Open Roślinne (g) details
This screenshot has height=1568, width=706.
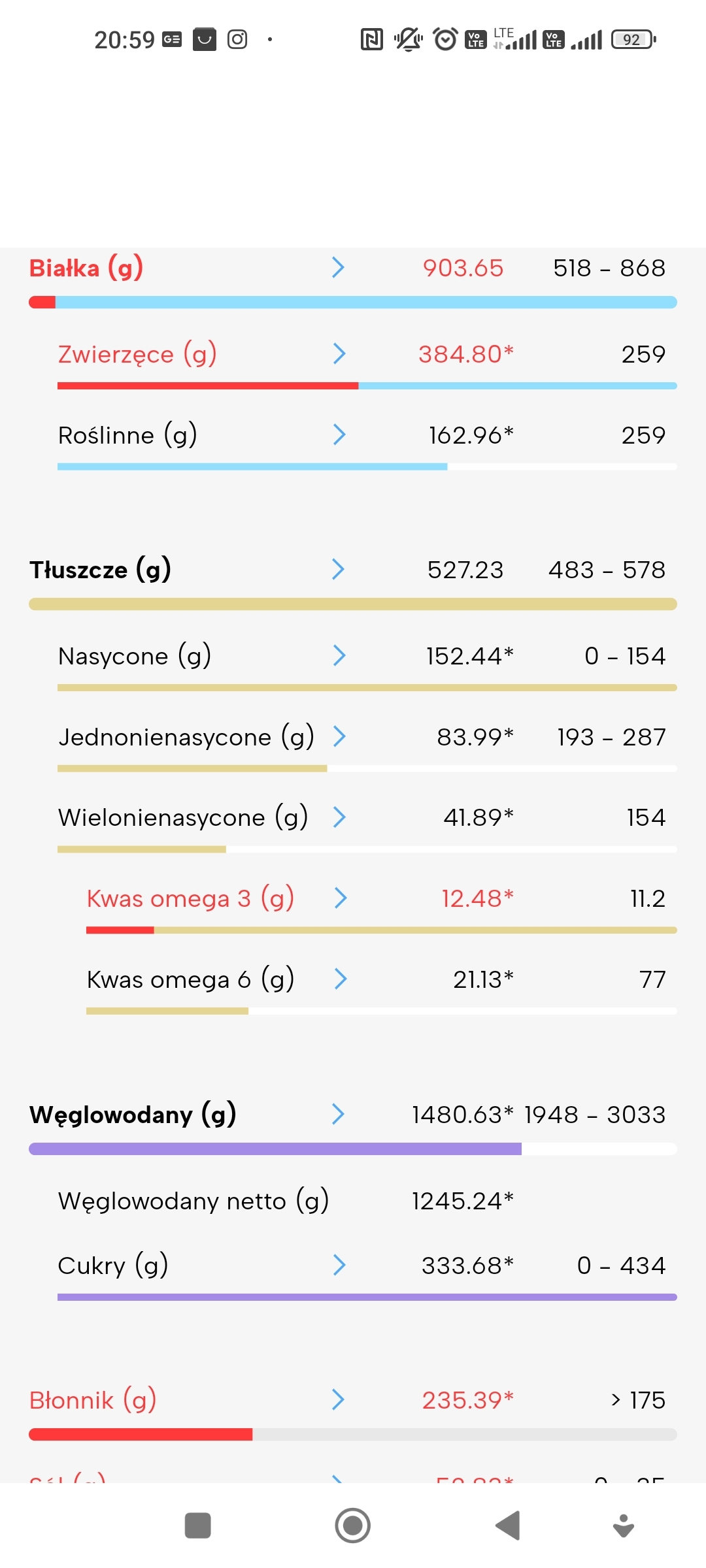pyautogui.click(x=339, y=434)
